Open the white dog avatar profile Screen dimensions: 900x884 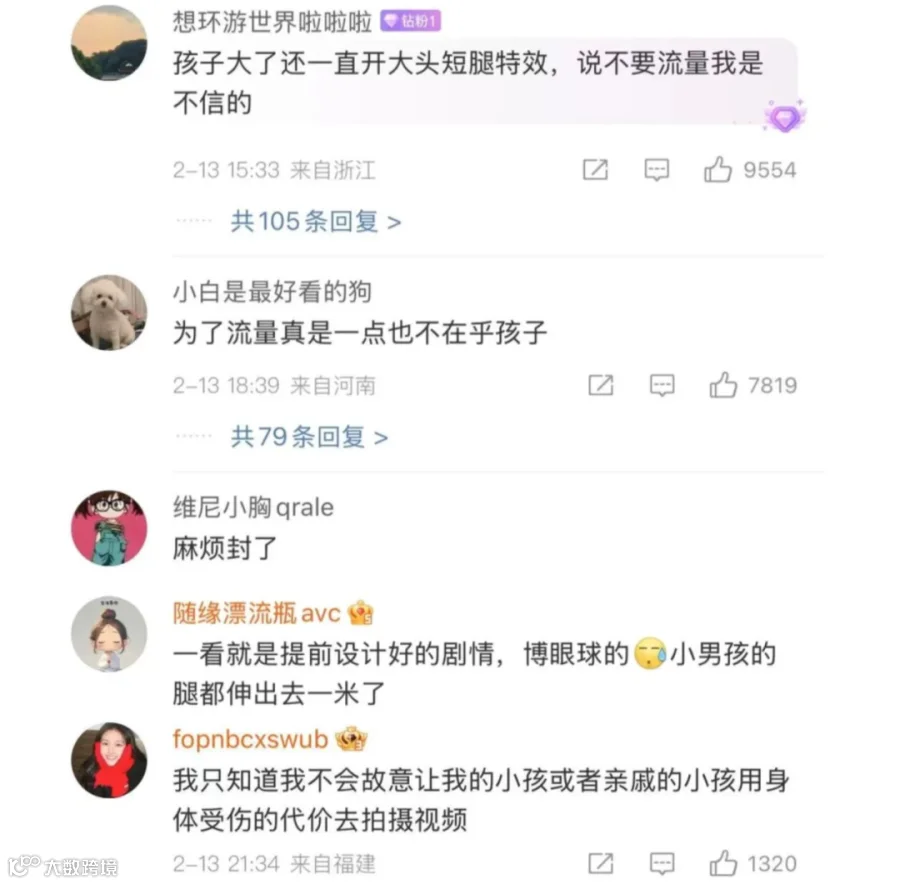click(x=109, y=313)
